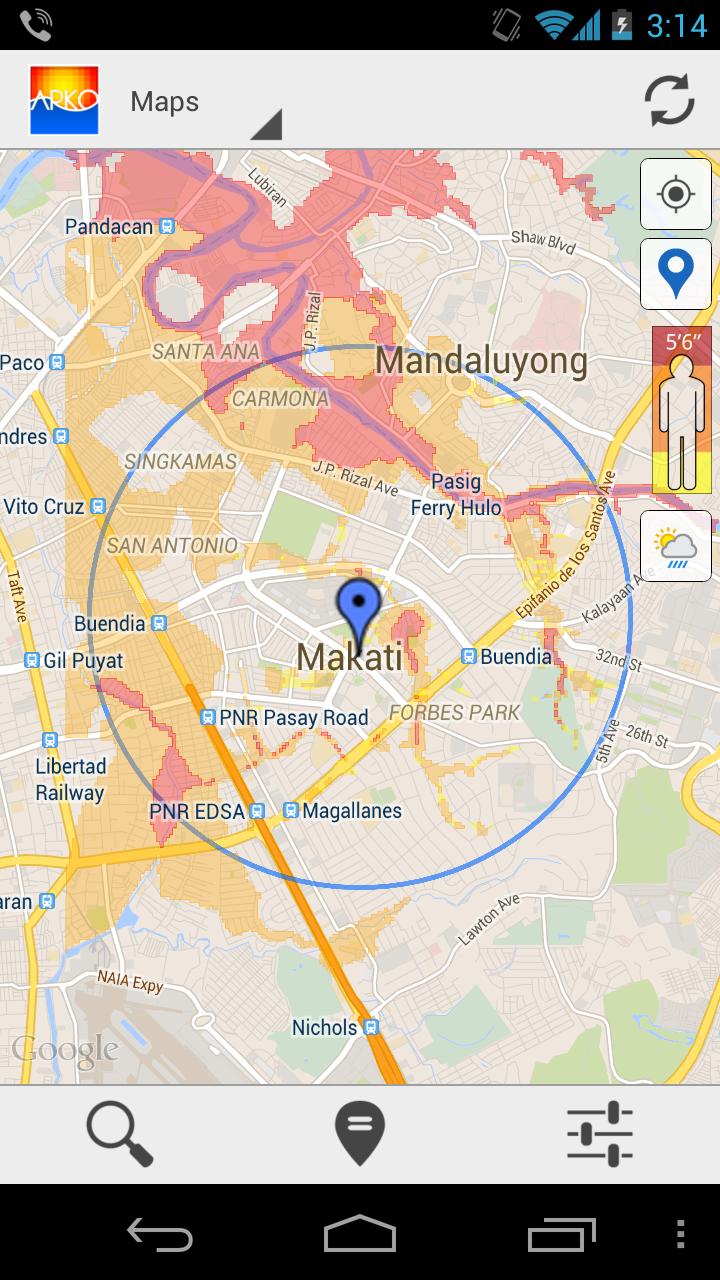This screenshot has width=720, height=1280.
Task: Open the system overflow menu dots
Action: [x=681, y=1234]
